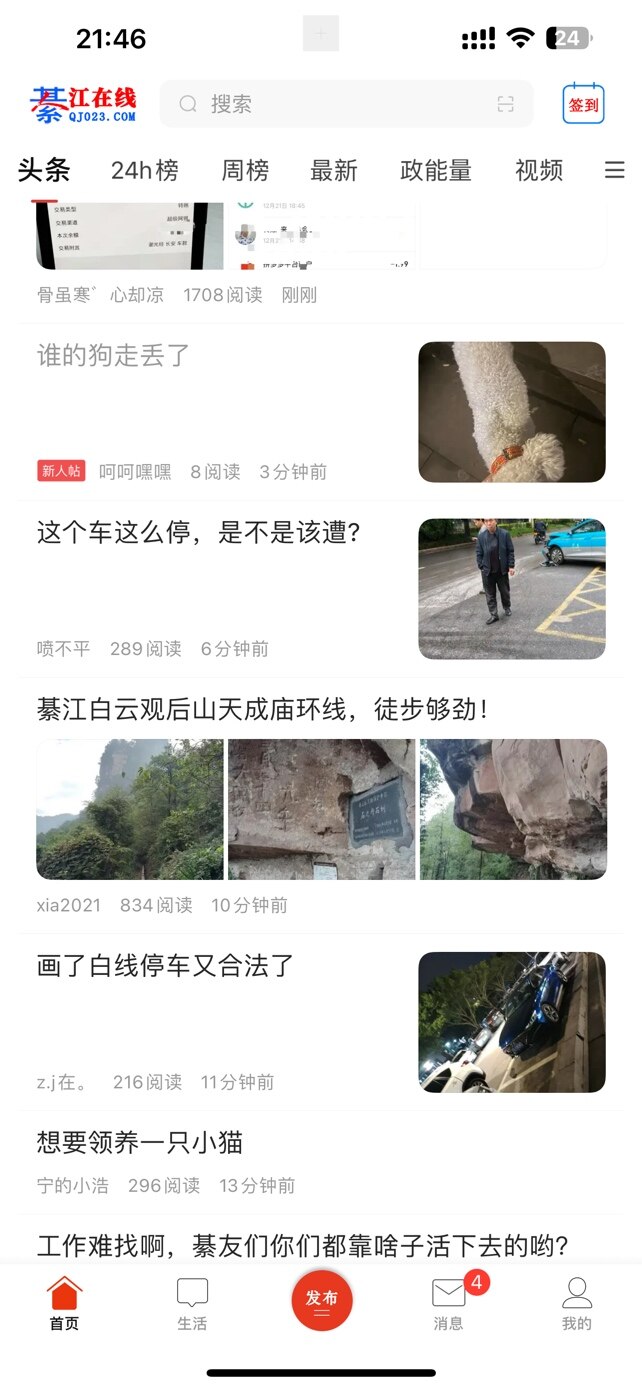
Task: Select the 最新 tab
Action: [x=333, y=171]
